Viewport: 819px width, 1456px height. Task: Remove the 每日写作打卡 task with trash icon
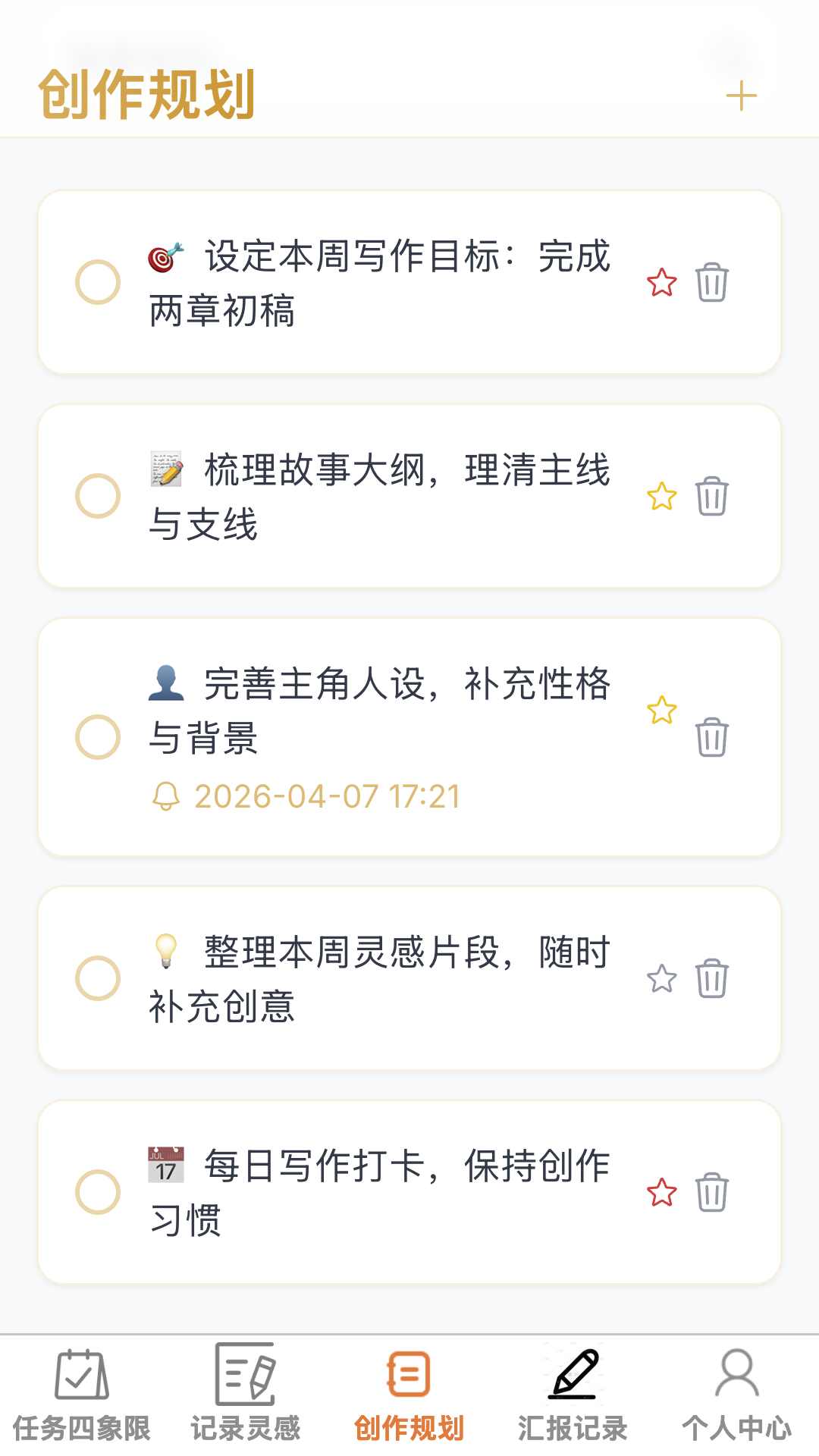(x=711, y=1191)
